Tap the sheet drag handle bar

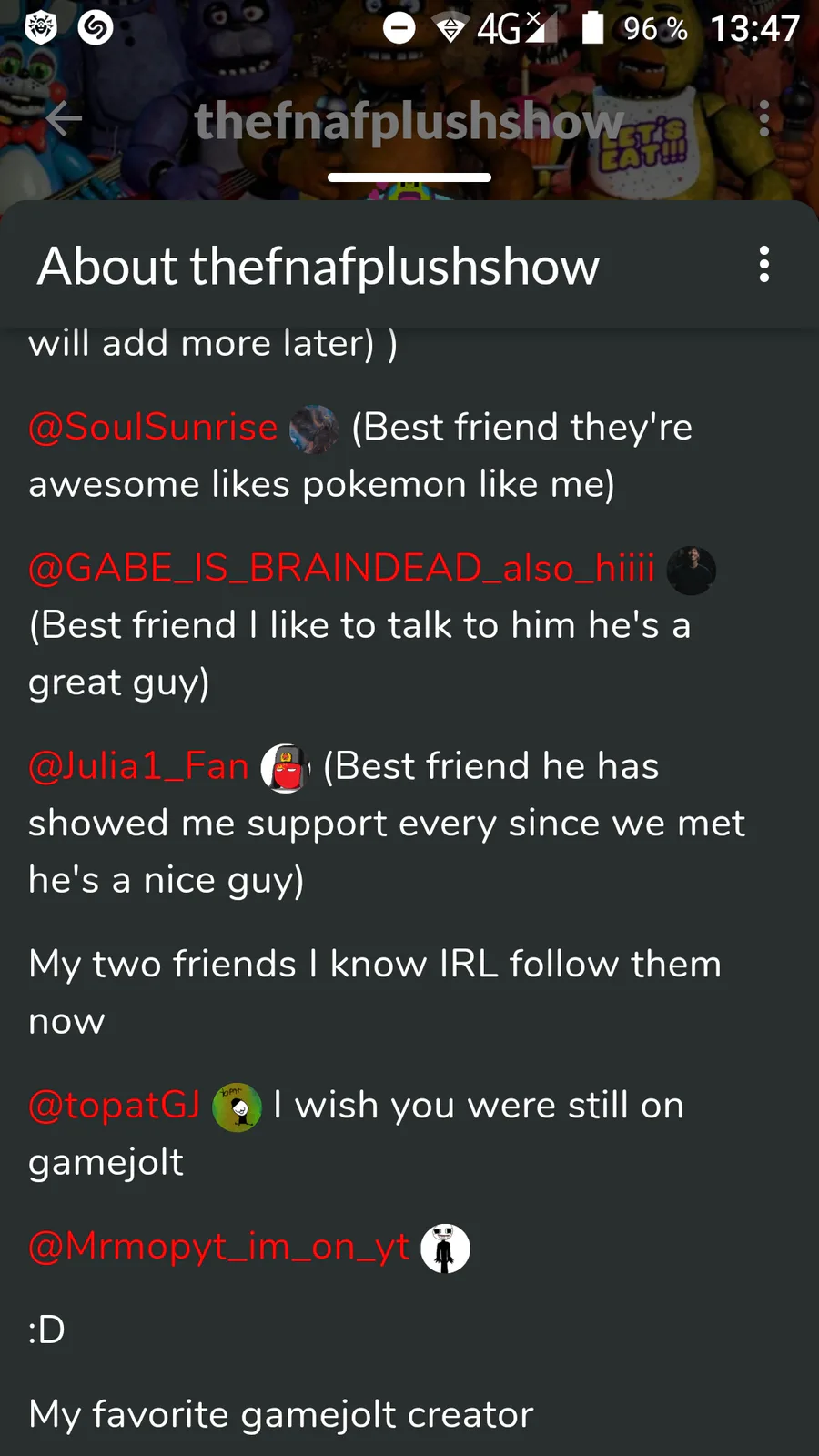409,177
